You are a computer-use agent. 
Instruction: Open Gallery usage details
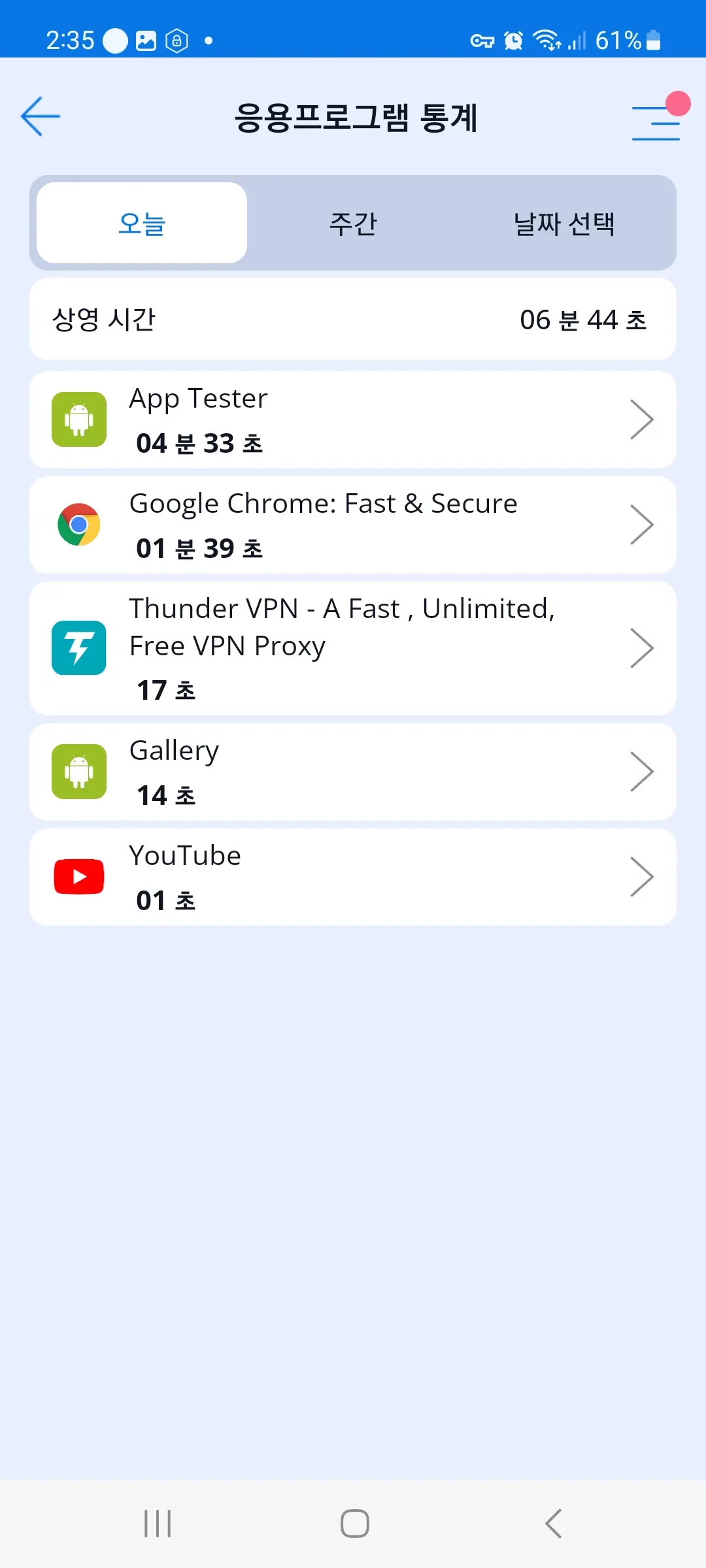(353, 772)
